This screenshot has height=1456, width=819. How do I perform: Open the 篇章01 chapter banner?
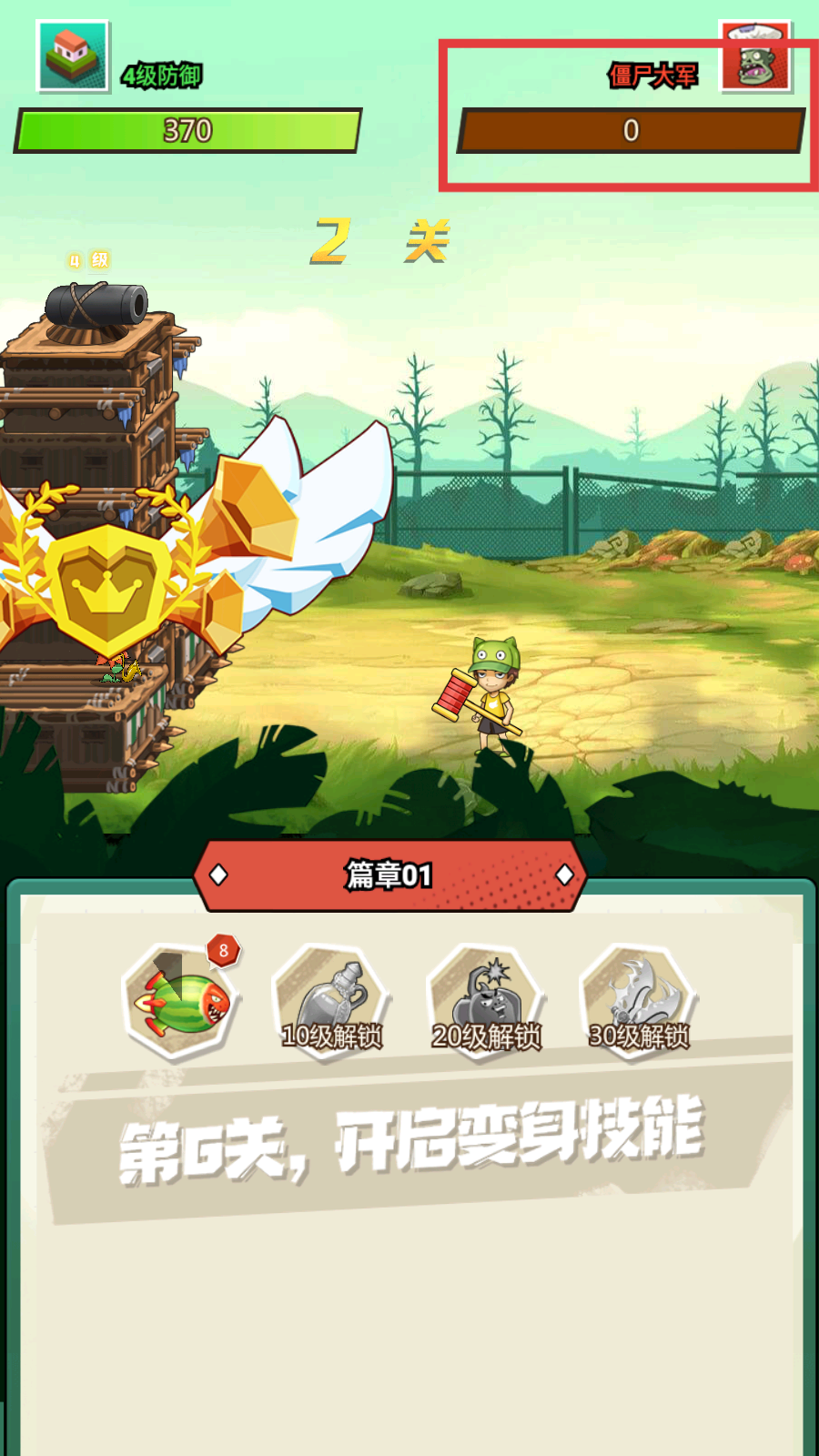point(389,875)
